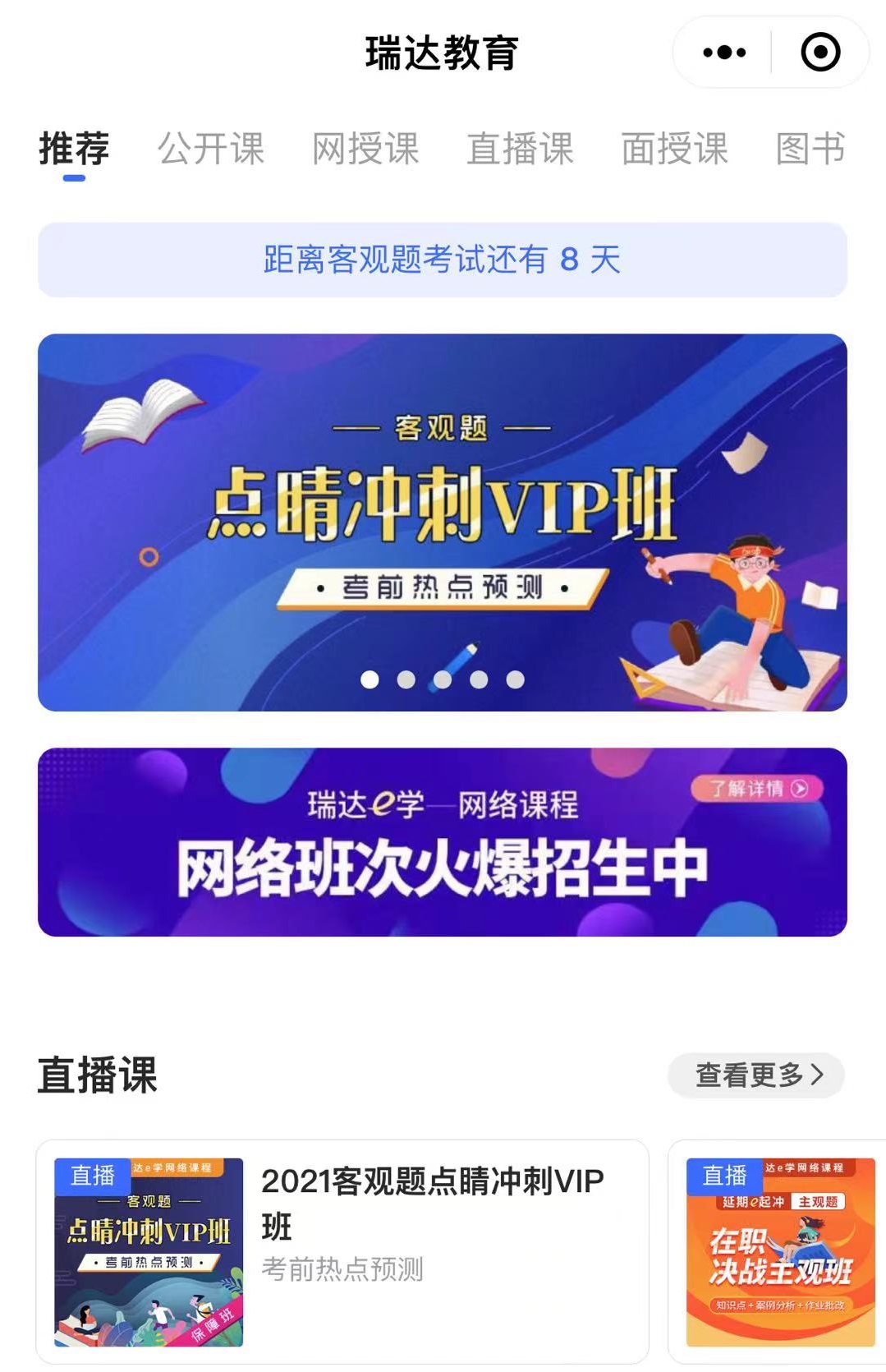Jump to the last carousel page dot
This screenshot has width=886, height=1372.
click(515, 679)
